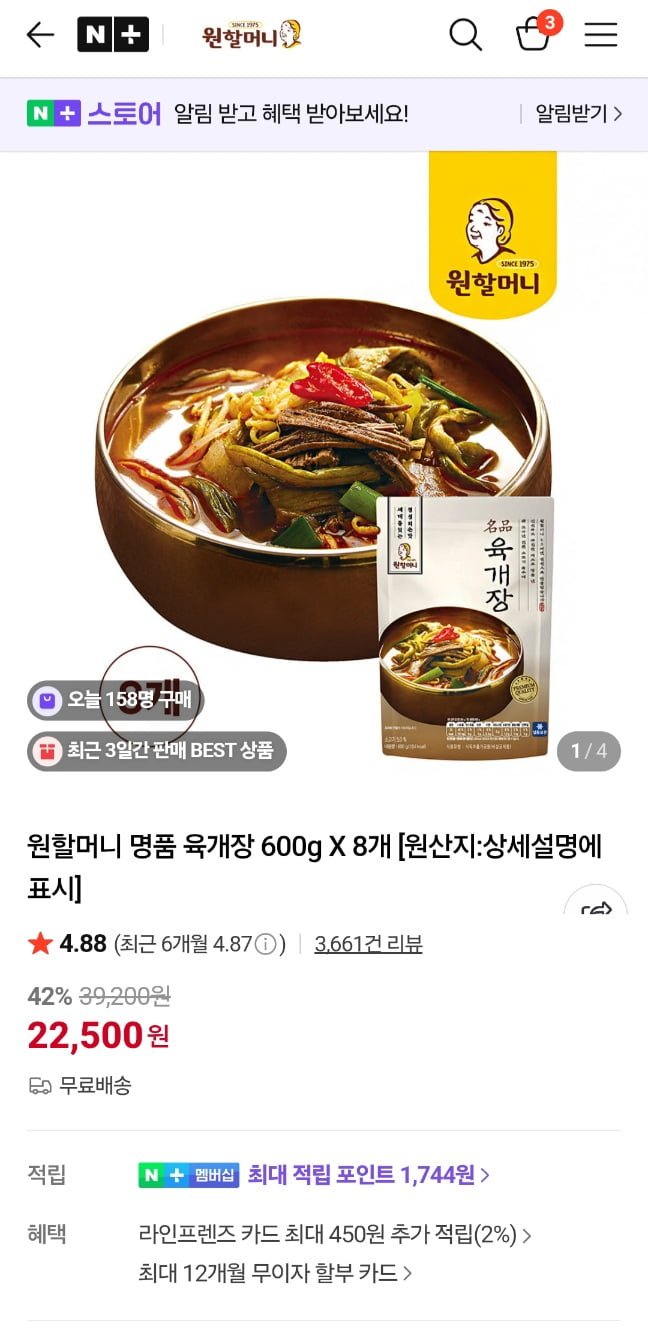Open the N+ store home
This screenshot has width=648, height=1342.
(113, 35)
